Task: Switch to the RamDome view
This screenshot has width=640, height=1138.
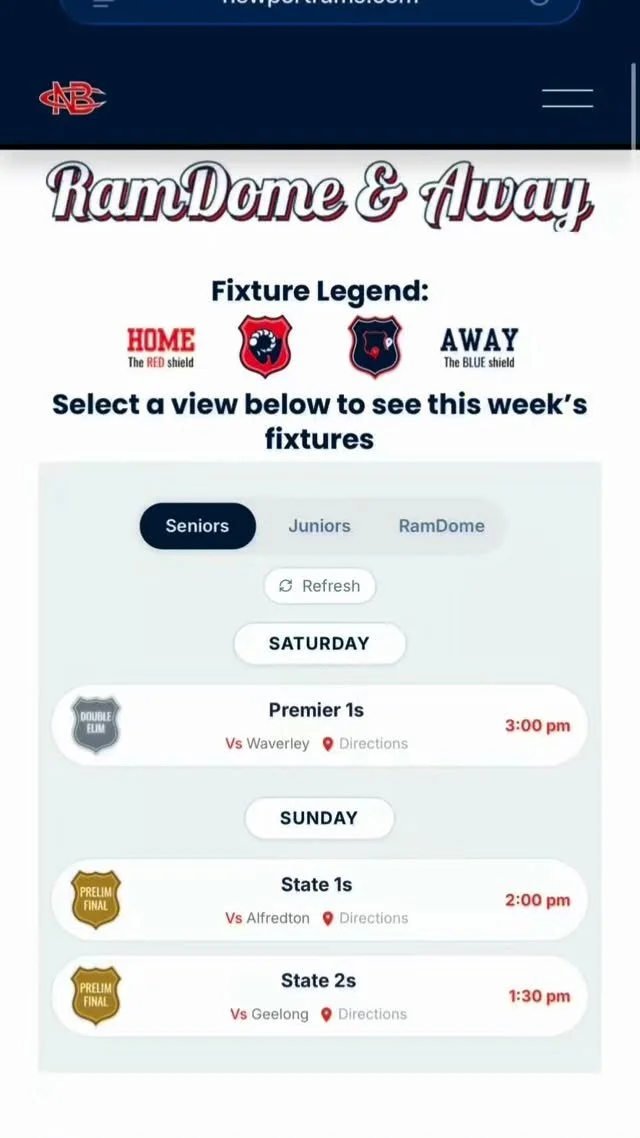Action: click(441, 525)
